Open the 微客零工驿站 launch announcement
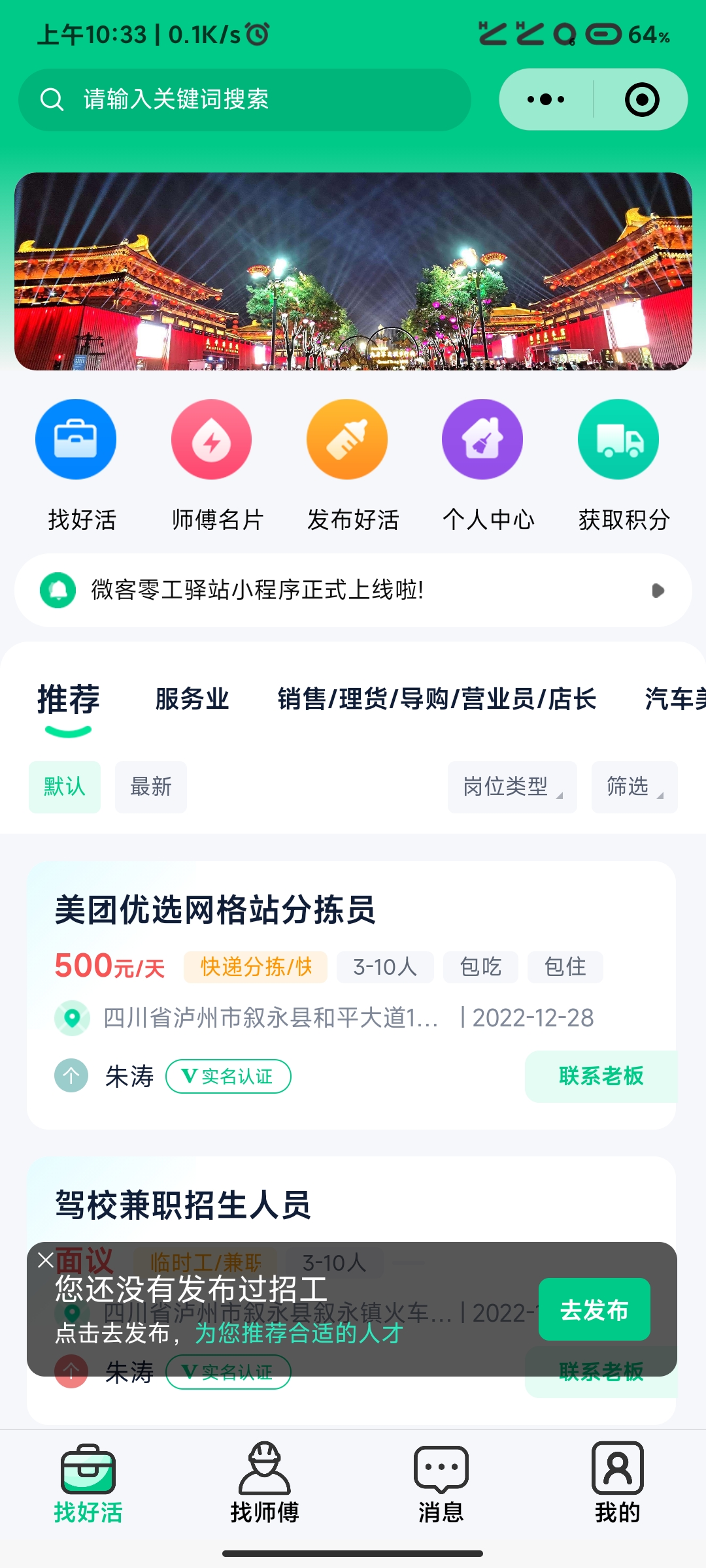 (353, 591)
